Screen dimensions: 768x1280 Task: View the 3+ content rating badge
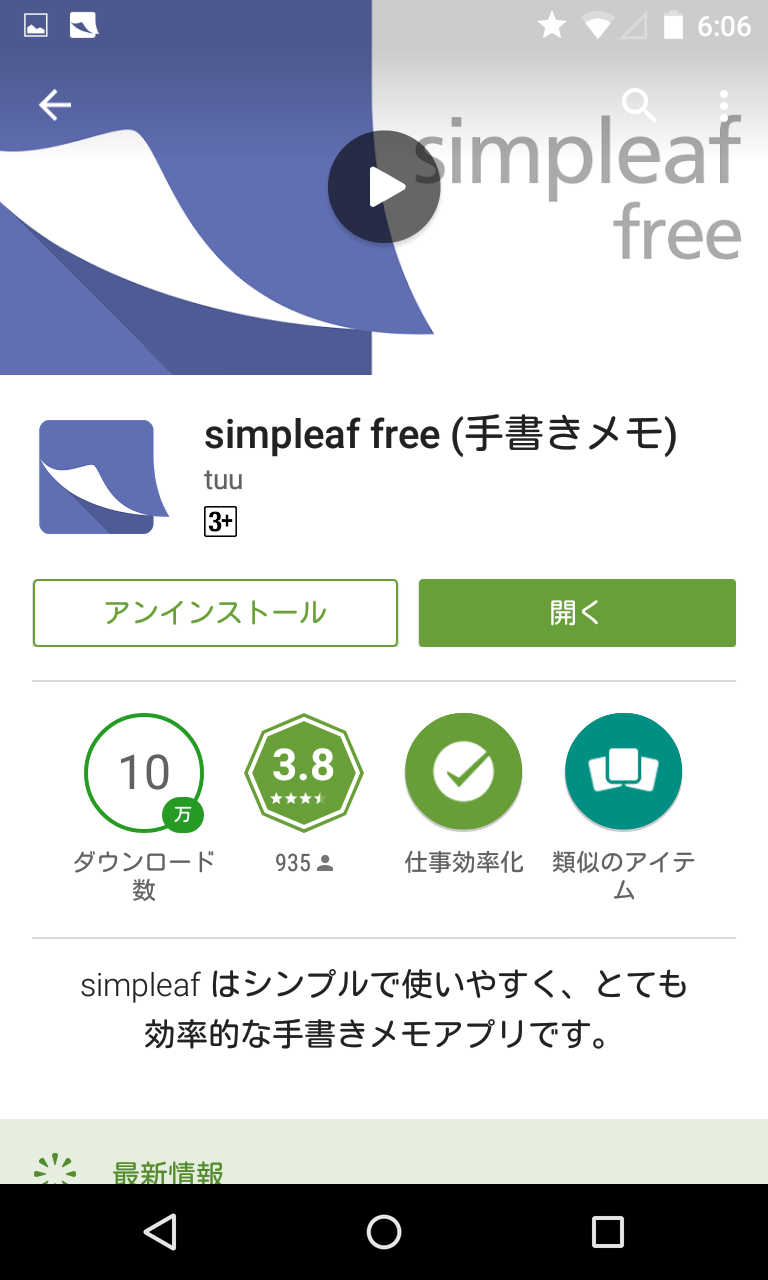coord(220,522)
